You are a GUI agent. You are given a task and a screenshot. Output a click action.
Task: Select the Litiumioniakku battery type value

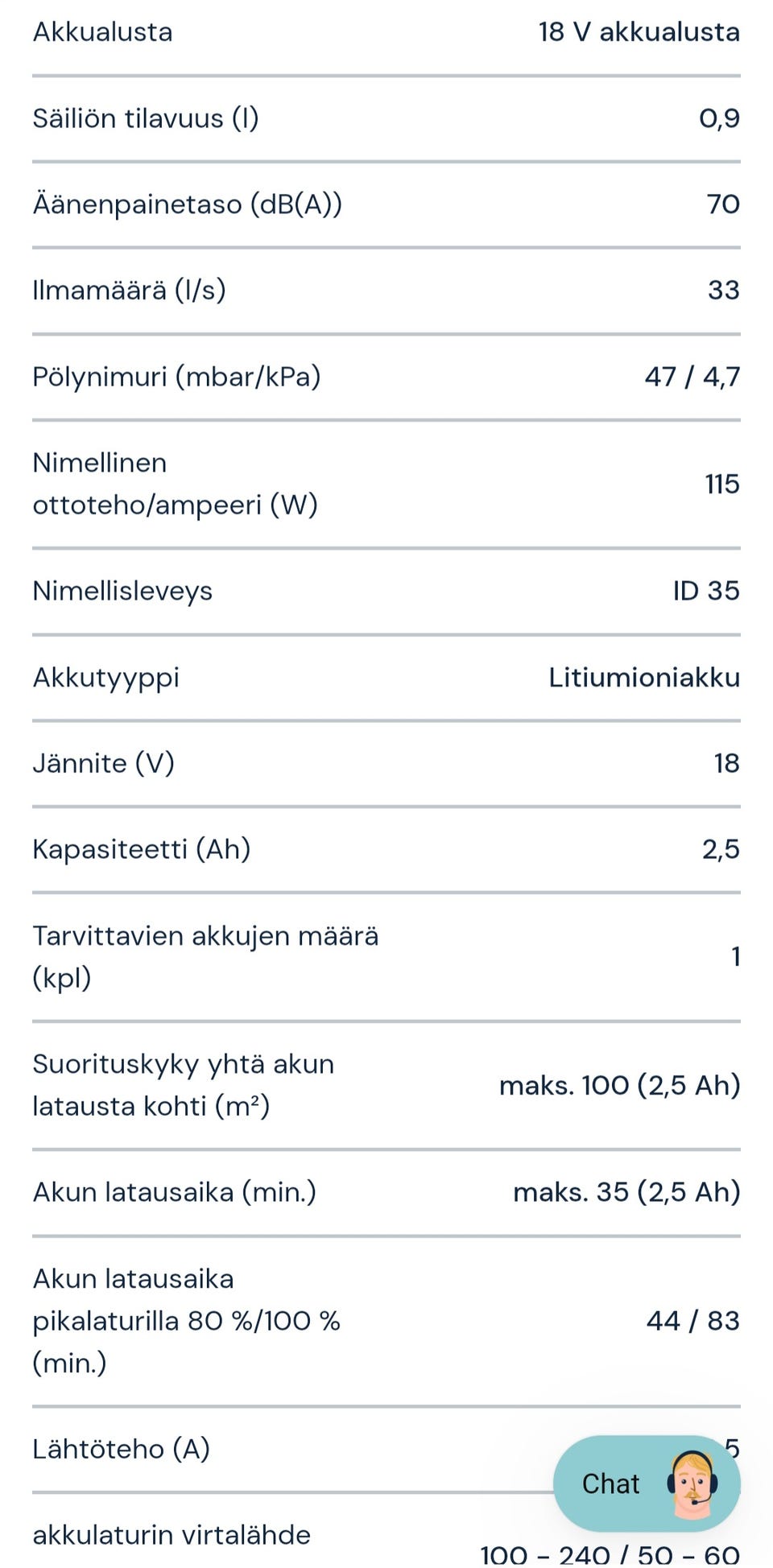click(643, 677)
